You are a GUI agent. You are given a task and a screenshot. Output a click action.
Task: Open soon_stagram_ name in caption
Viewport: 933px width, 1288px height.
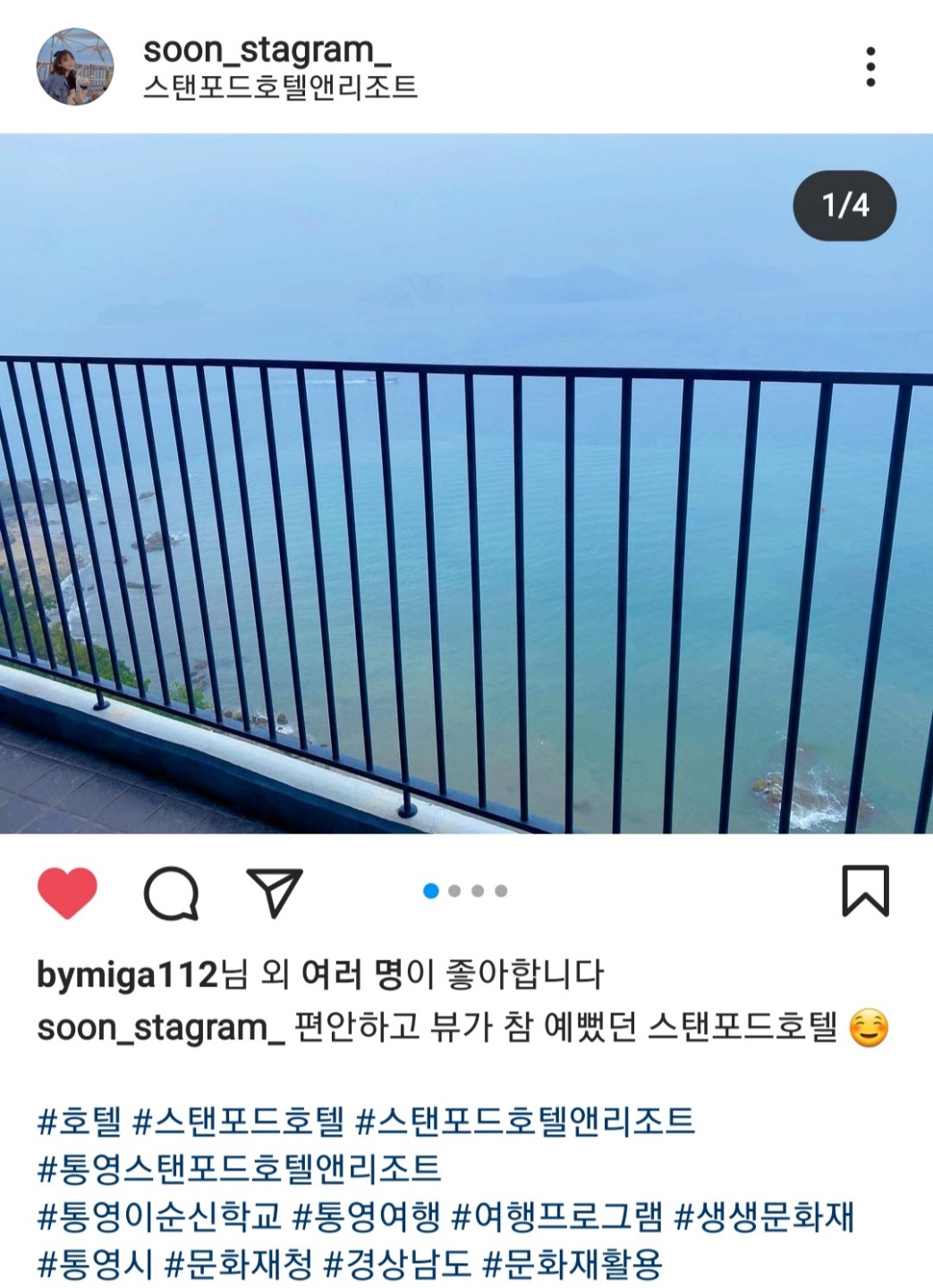160,1029
